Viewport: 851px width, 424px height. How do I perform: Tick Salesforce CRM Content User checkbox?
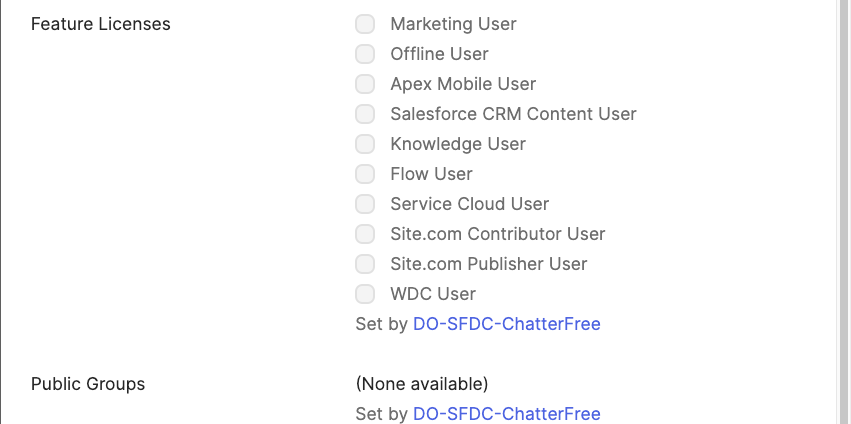pos(365,114)
